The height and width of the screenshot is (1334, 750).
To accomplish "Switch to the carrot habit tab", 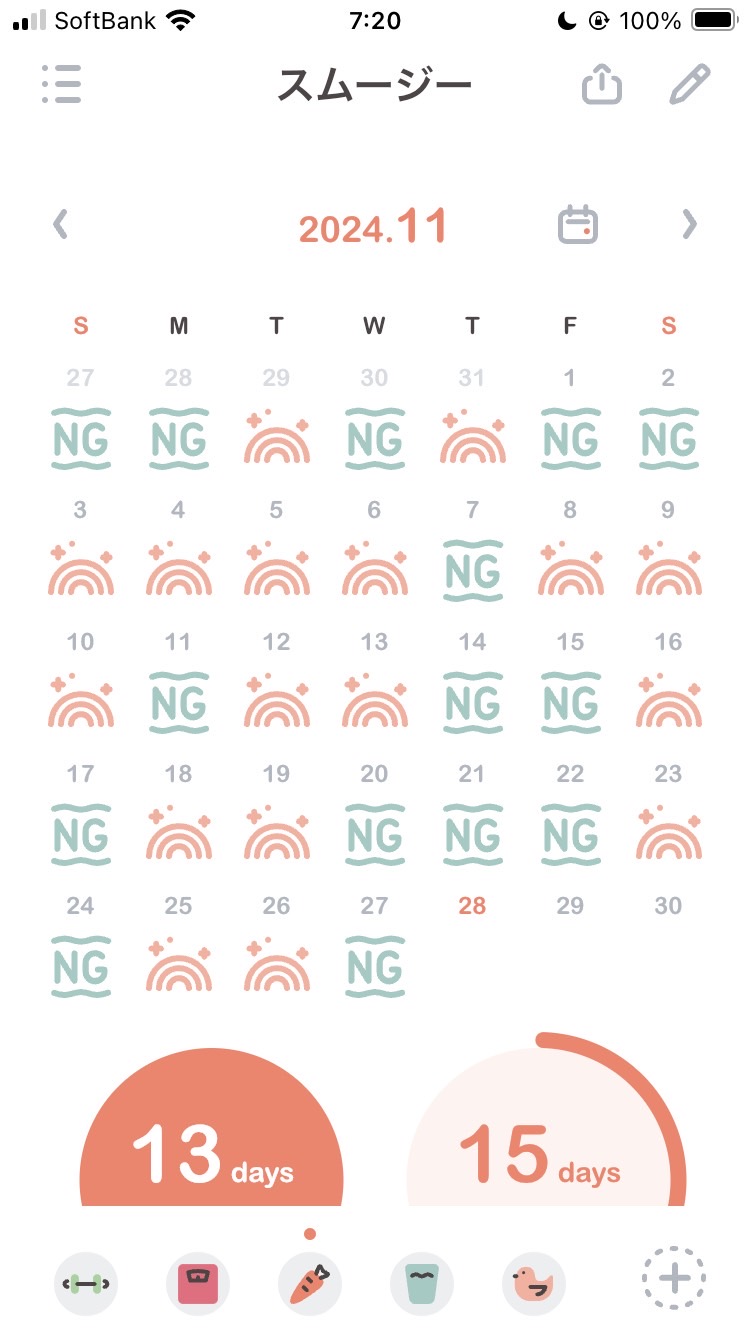I will pyautogui.click(x=310, y=1282).
